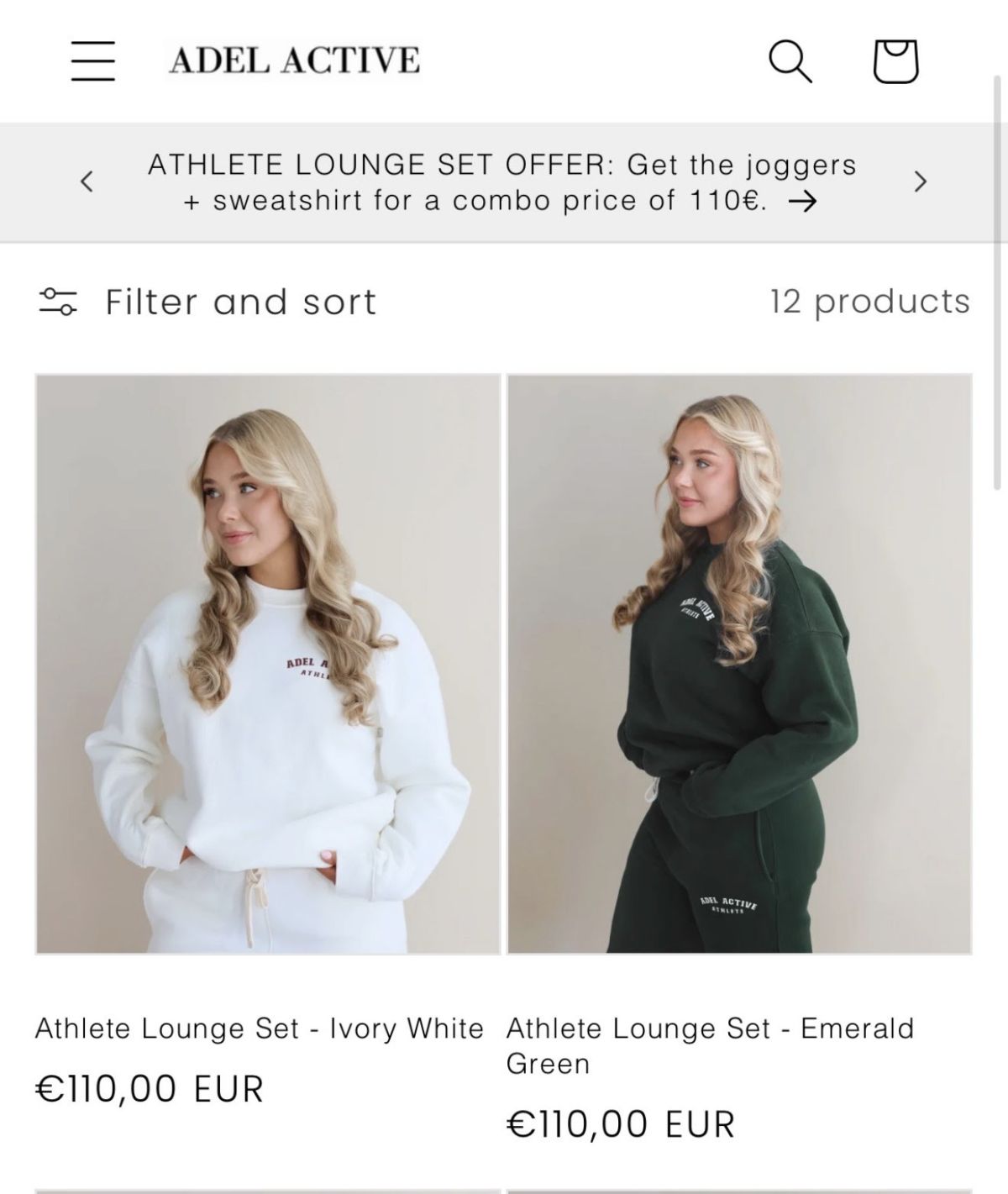Open the Ivory White lounge set photo
Viewport: 1008px width, 1194px height.
point(268,664)
